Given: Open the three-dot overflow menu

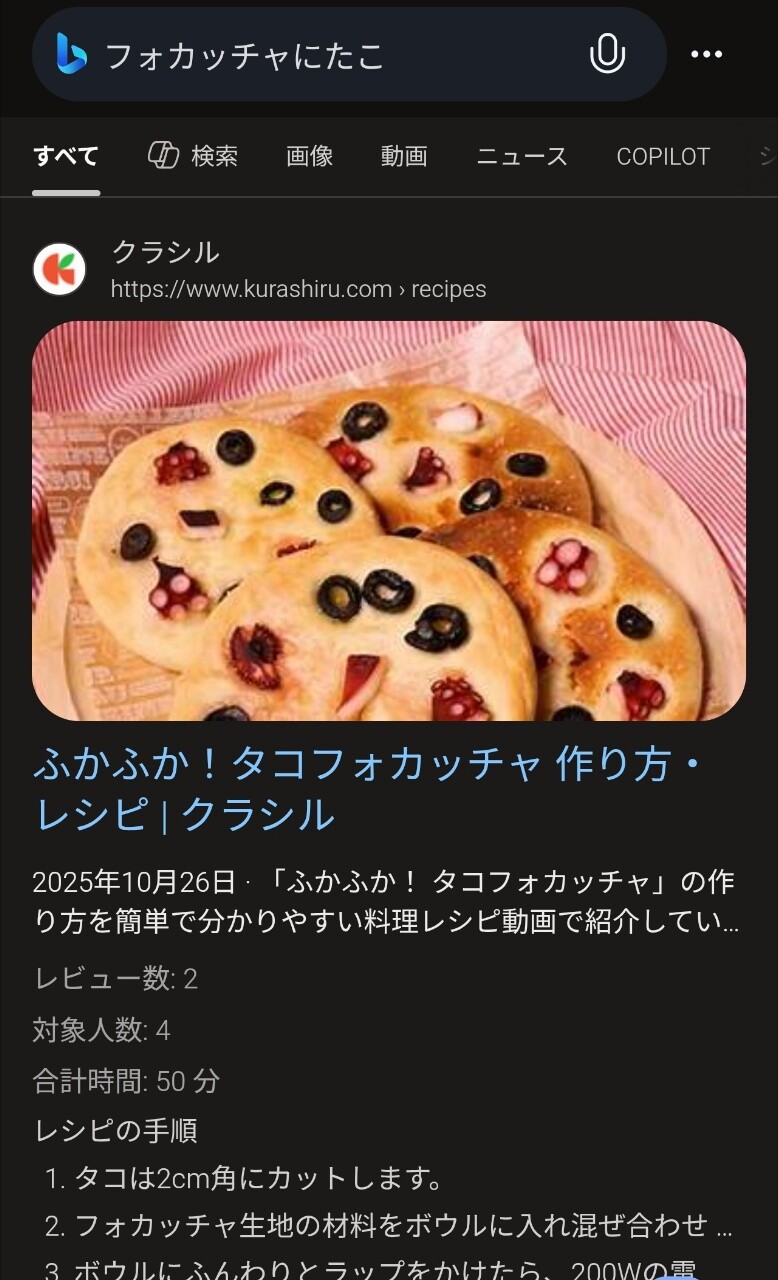Looking at the screenshot, I should [706, 54].
